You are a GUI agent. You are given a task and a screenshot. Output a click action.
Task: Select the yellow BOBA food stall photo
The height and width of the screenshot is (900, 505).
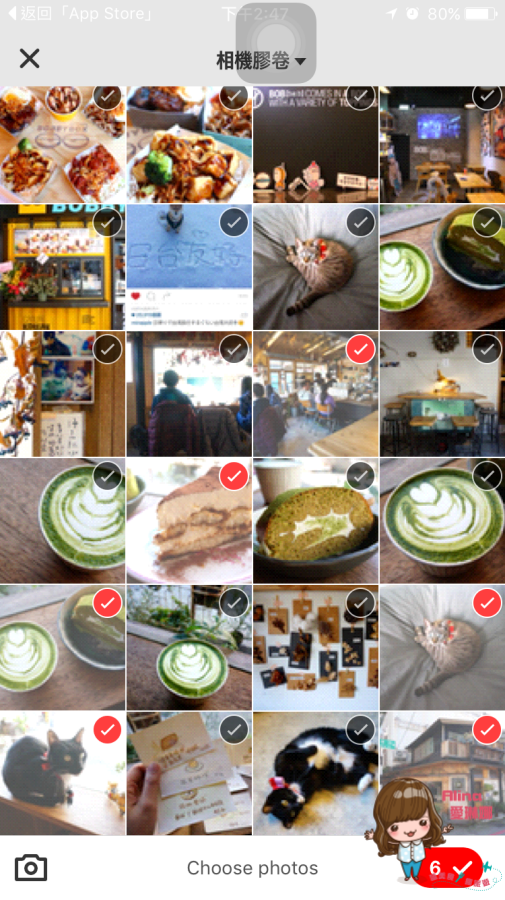63,267
